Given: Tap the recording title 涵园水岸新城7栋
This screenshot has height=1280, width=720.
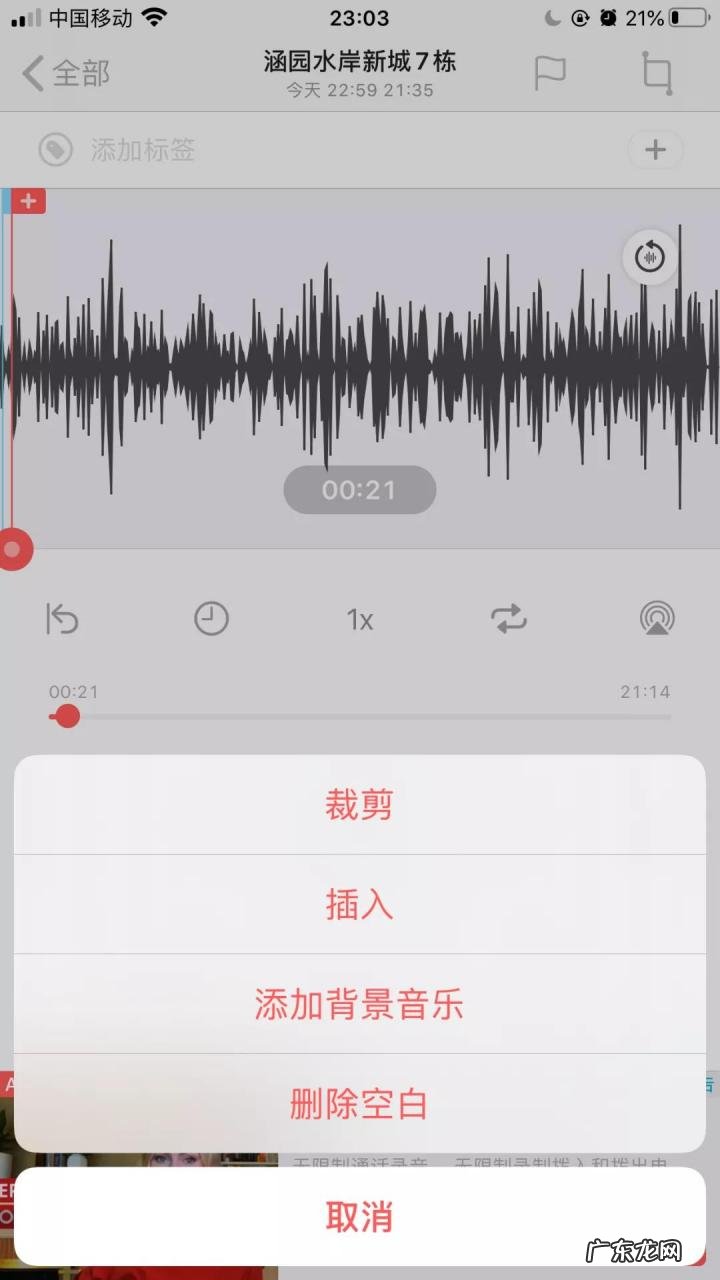Looking at the screenshot, I should click(x=359, y=62).
